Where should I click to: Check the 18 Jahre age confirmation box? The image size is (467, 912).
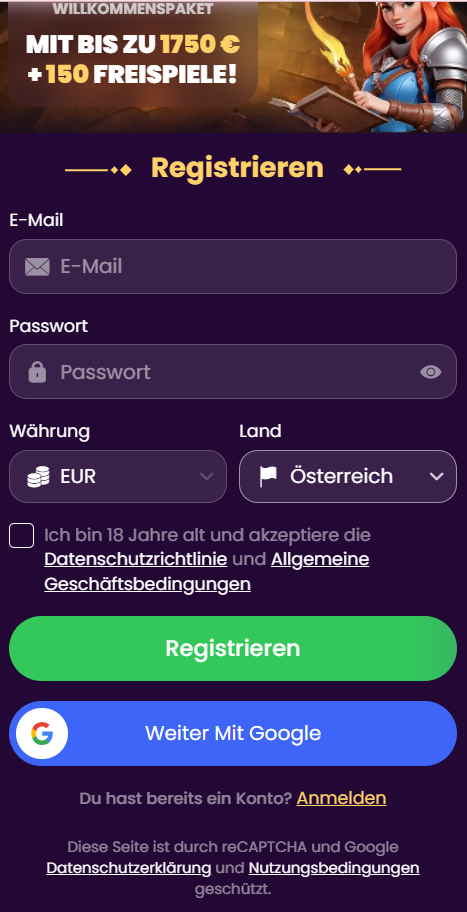22,536
